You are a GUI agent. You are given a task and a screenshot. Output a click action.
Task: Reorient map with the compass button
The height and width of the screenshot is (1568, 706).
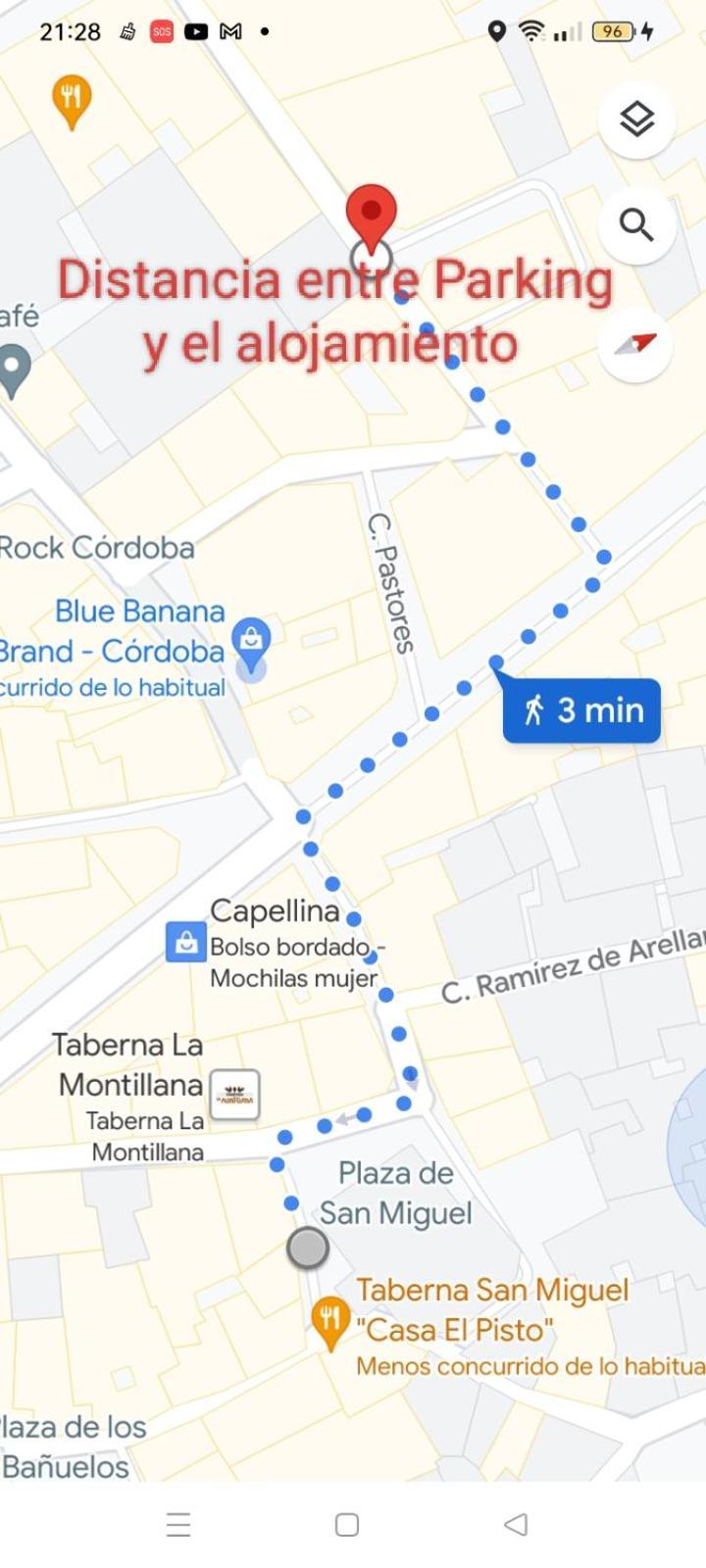(635, 344)
